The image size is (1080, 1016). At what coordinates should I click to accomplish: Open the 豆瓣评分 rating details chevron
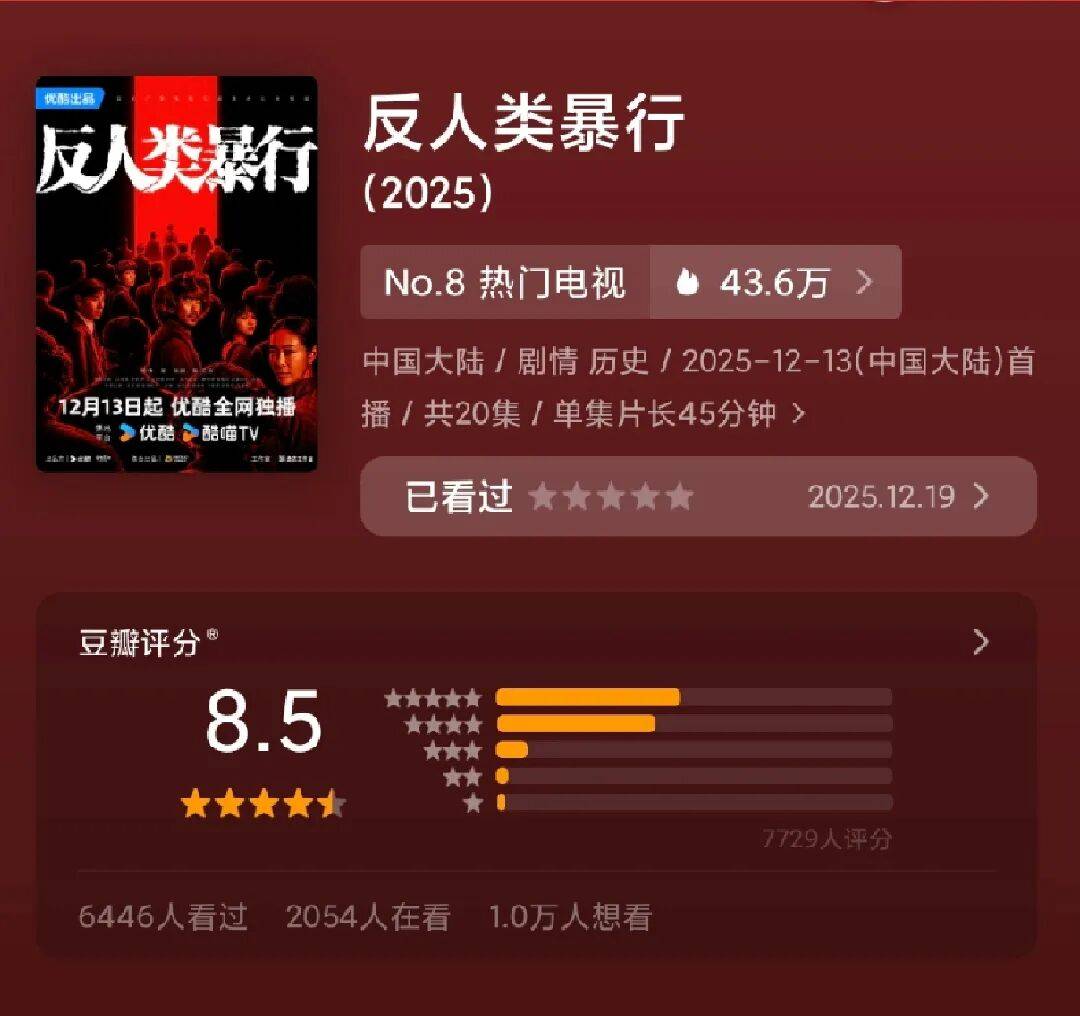[x=980, y=642]
